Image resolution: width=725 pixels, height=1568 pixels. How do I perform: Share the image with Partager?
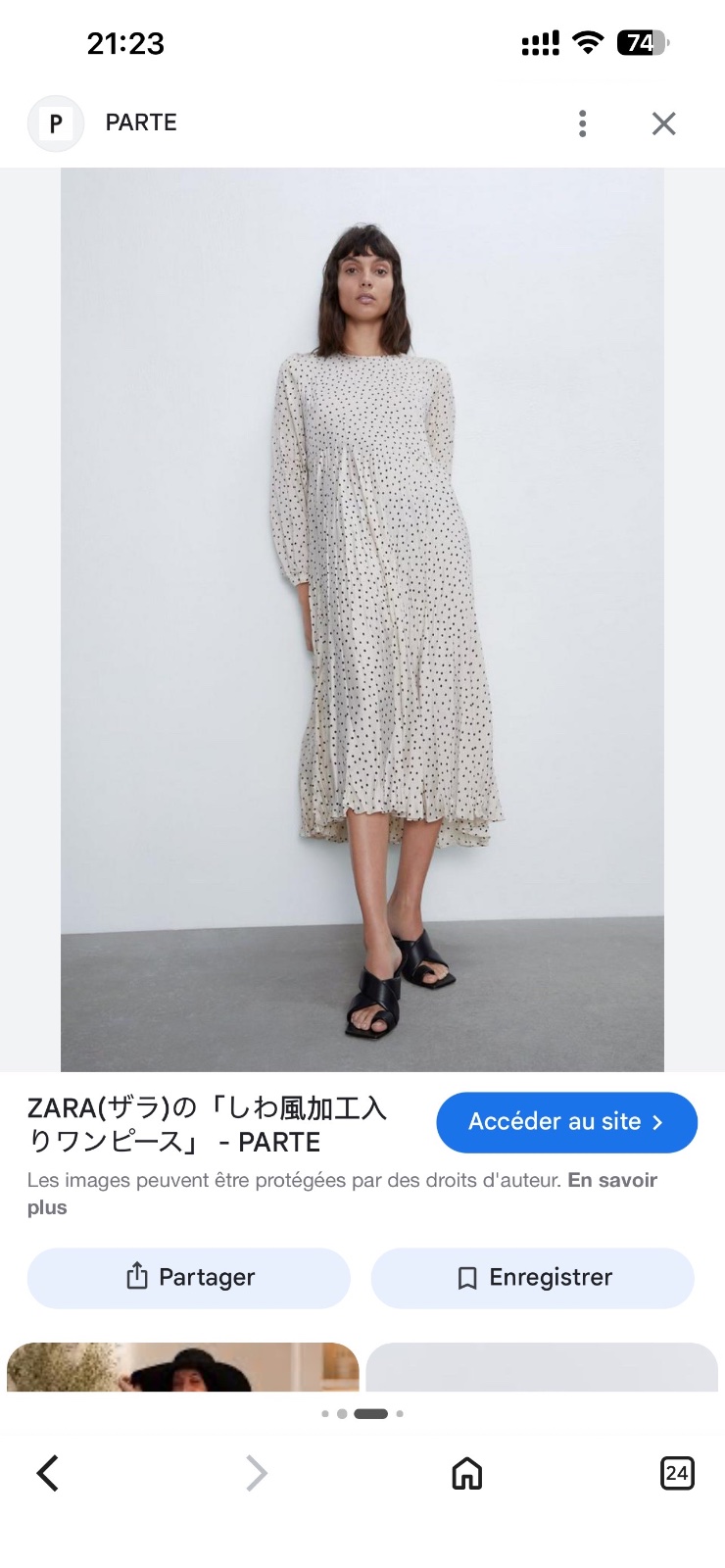tap(189, 1278)
